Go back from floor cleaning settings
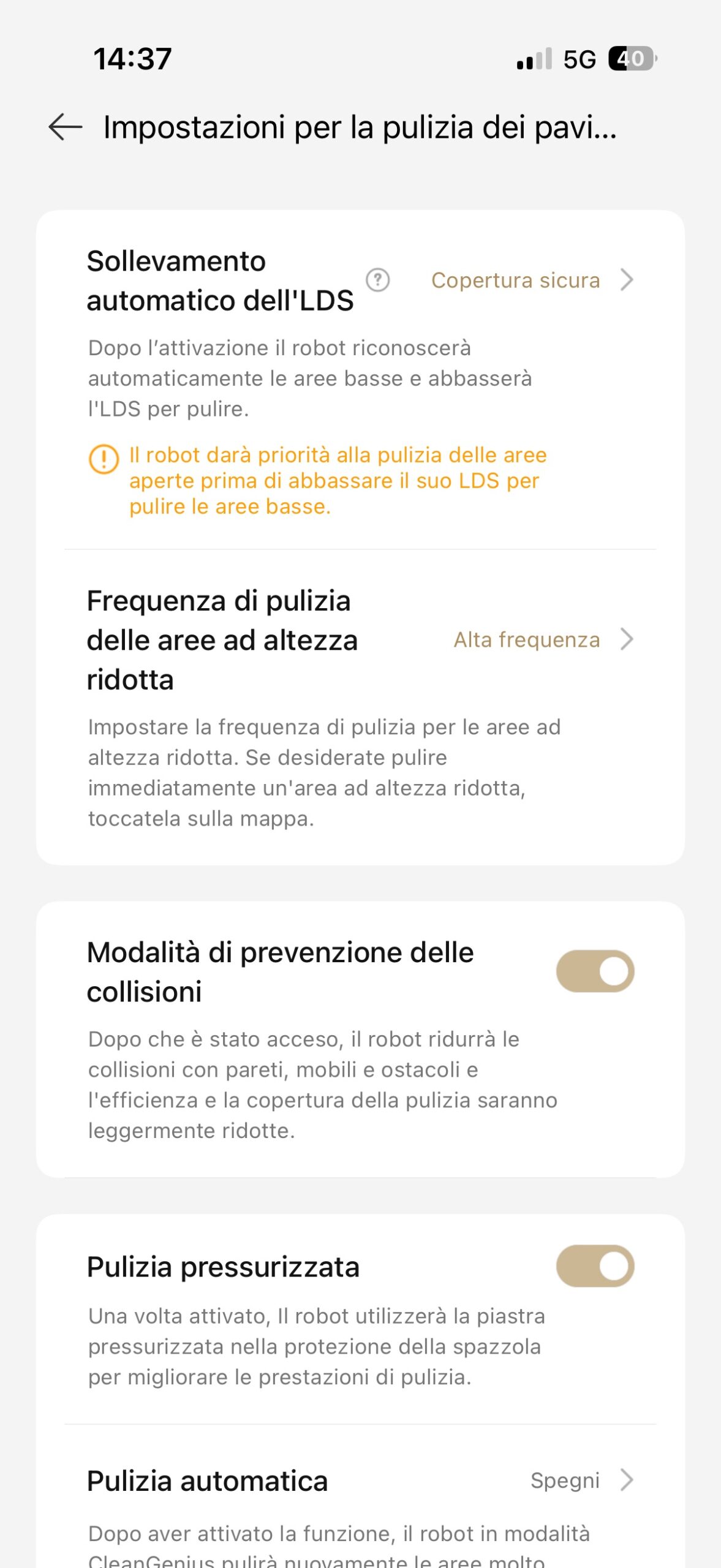The width and height of the screenshot is (721, 1568). (x=65, y=127)
